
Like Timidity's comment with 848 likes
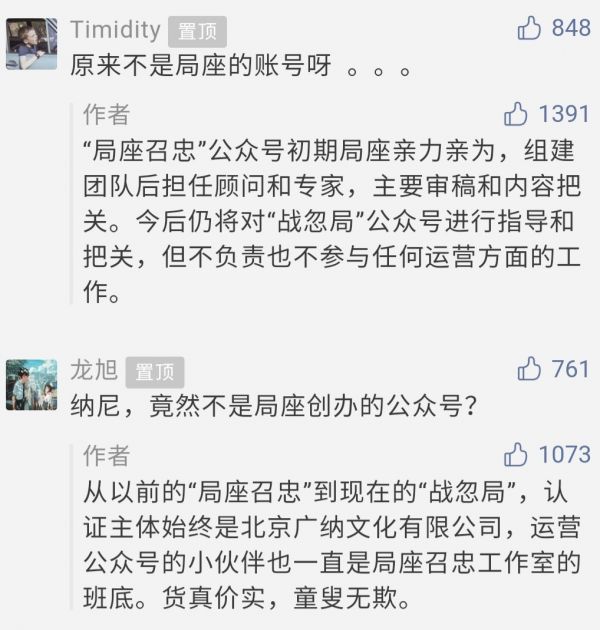529,29
